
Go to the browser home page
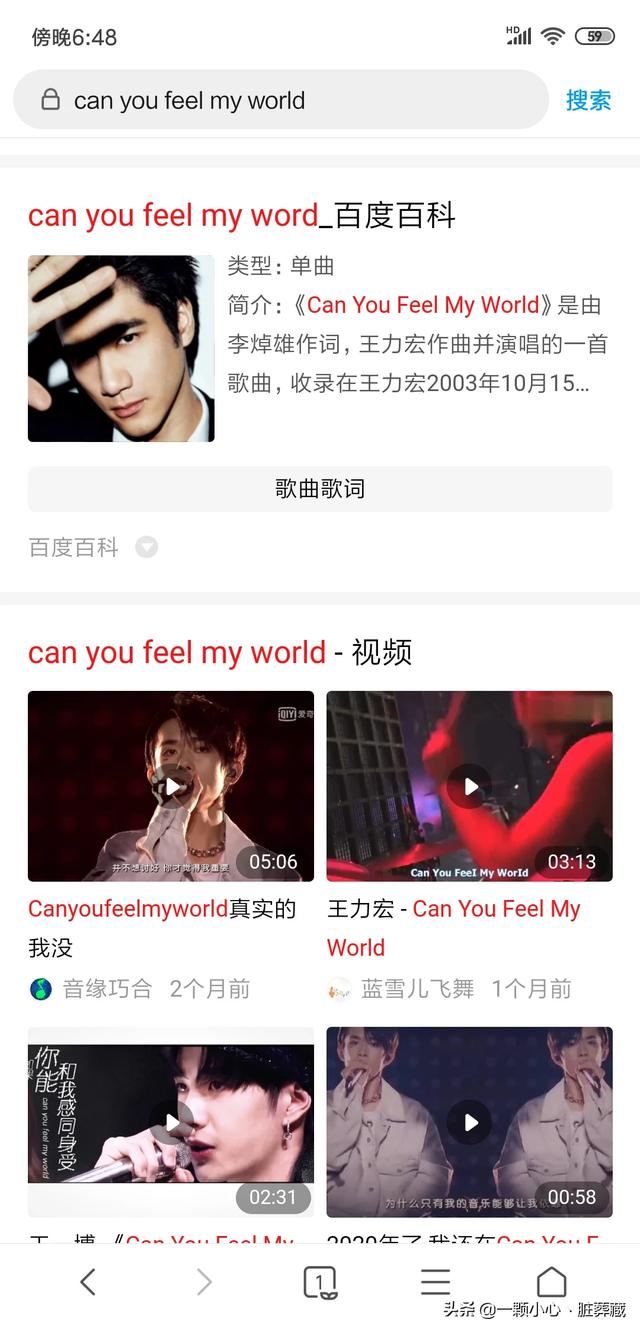click(x=551, y=1281)
